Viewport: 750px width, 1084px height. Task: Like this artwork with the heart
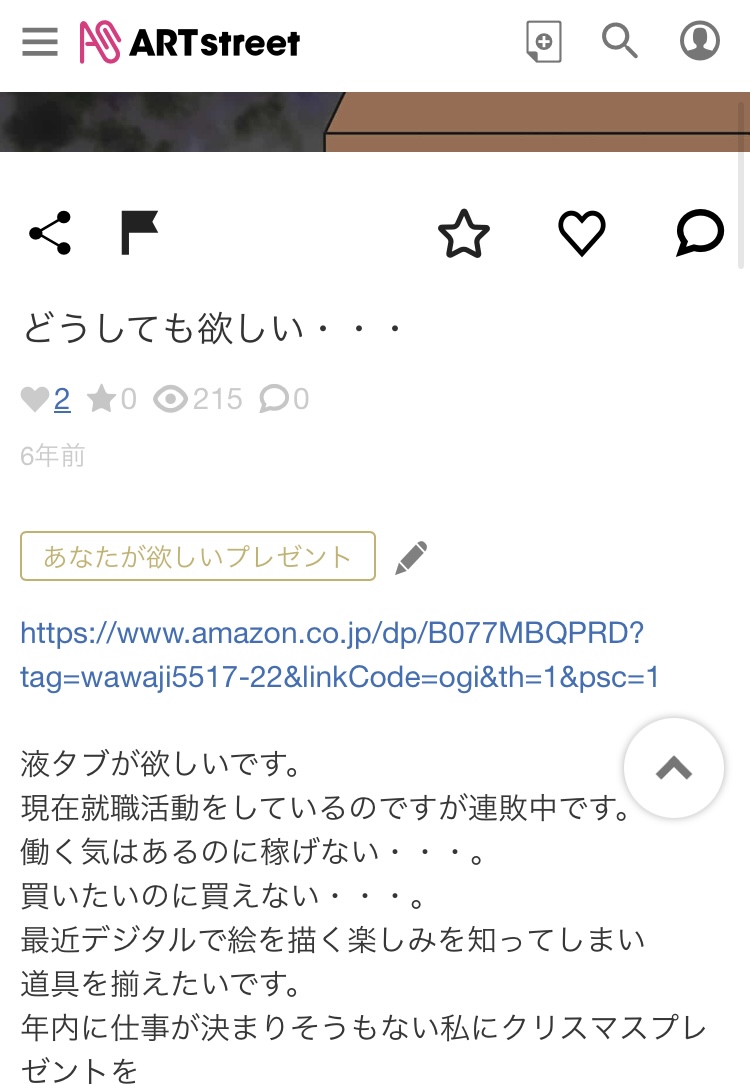(x=582, y=234)
